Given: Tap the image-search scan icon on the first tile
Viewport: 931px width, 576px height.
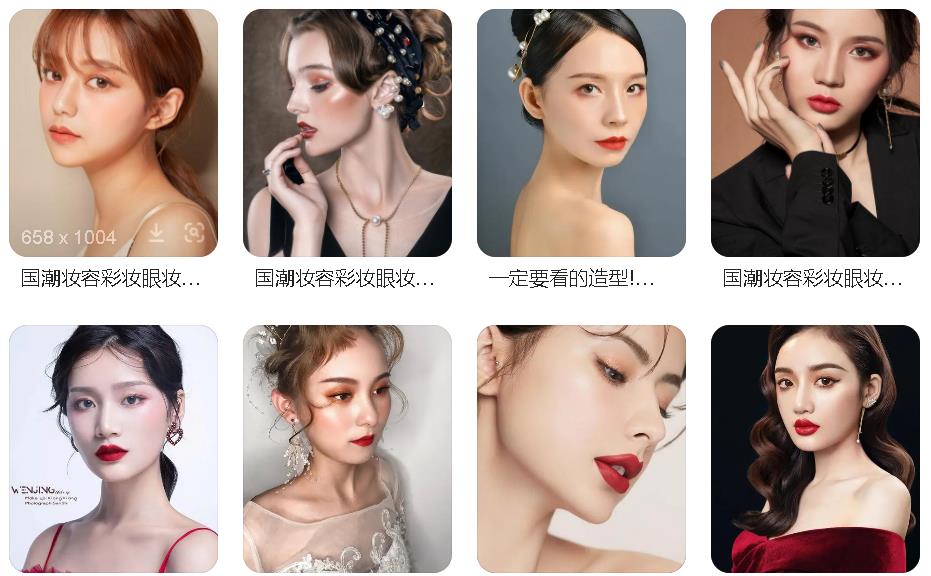Looking at the screenshot, I should point(194,234).
